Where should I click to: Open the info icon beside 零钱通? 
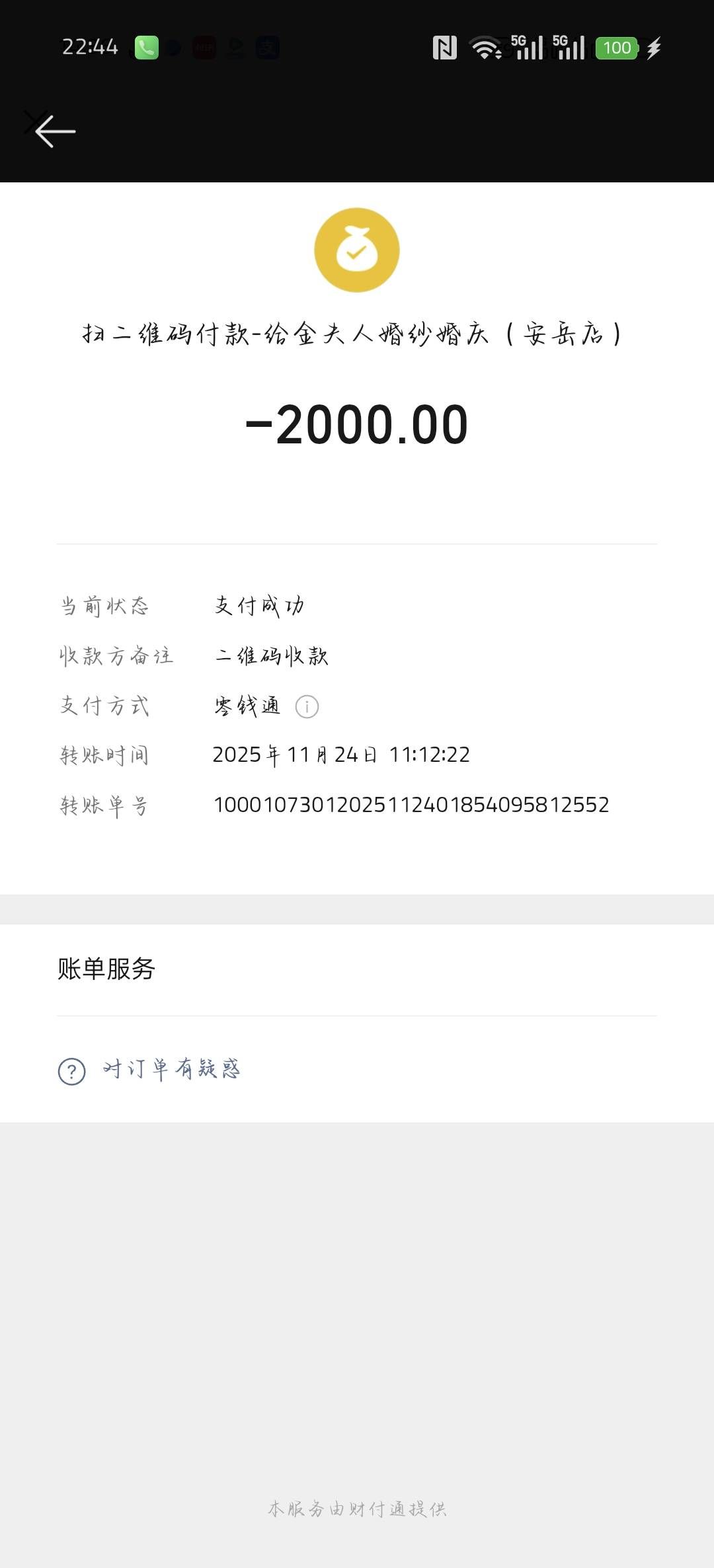pyautogui.click(x=307, y=706)
